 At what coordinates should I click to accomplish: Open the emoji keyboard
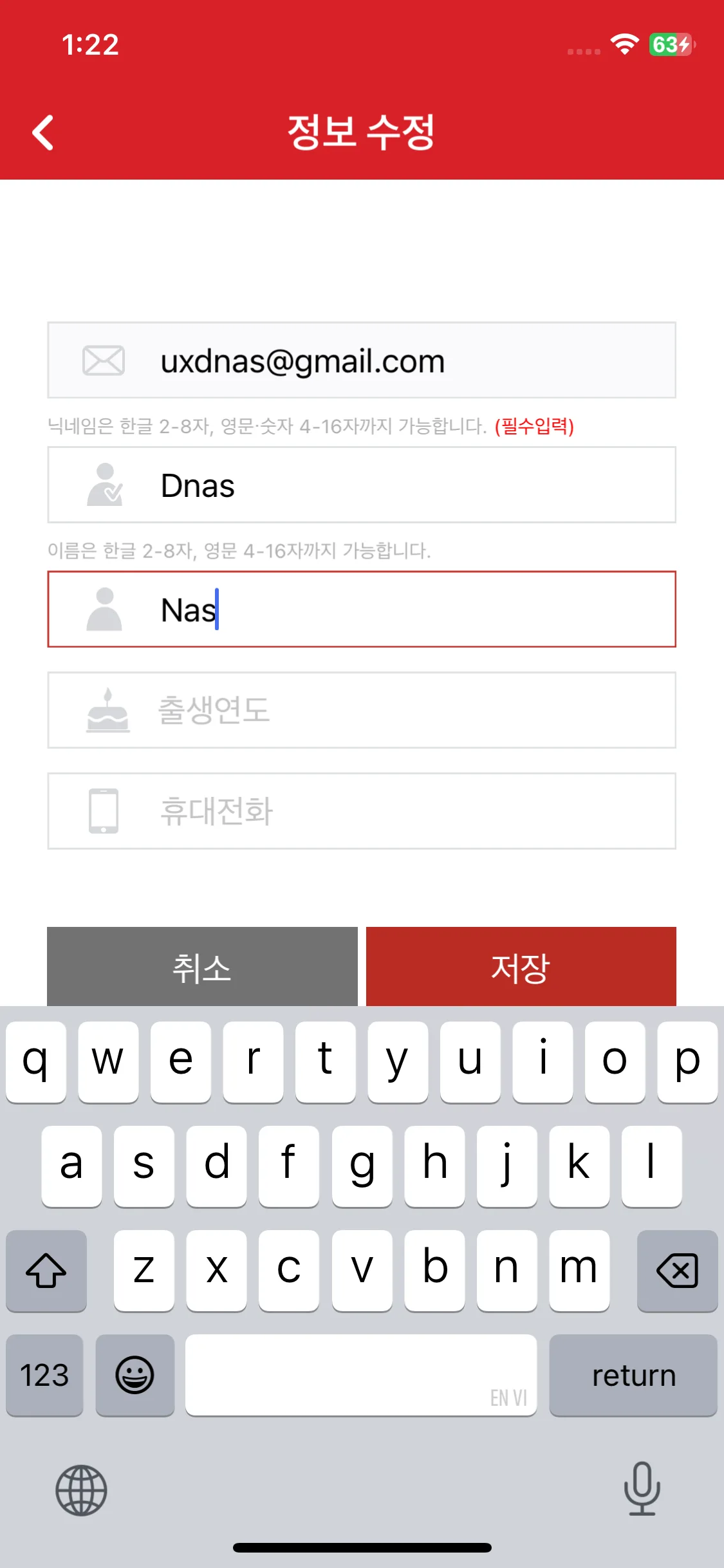pos(135,1375)
